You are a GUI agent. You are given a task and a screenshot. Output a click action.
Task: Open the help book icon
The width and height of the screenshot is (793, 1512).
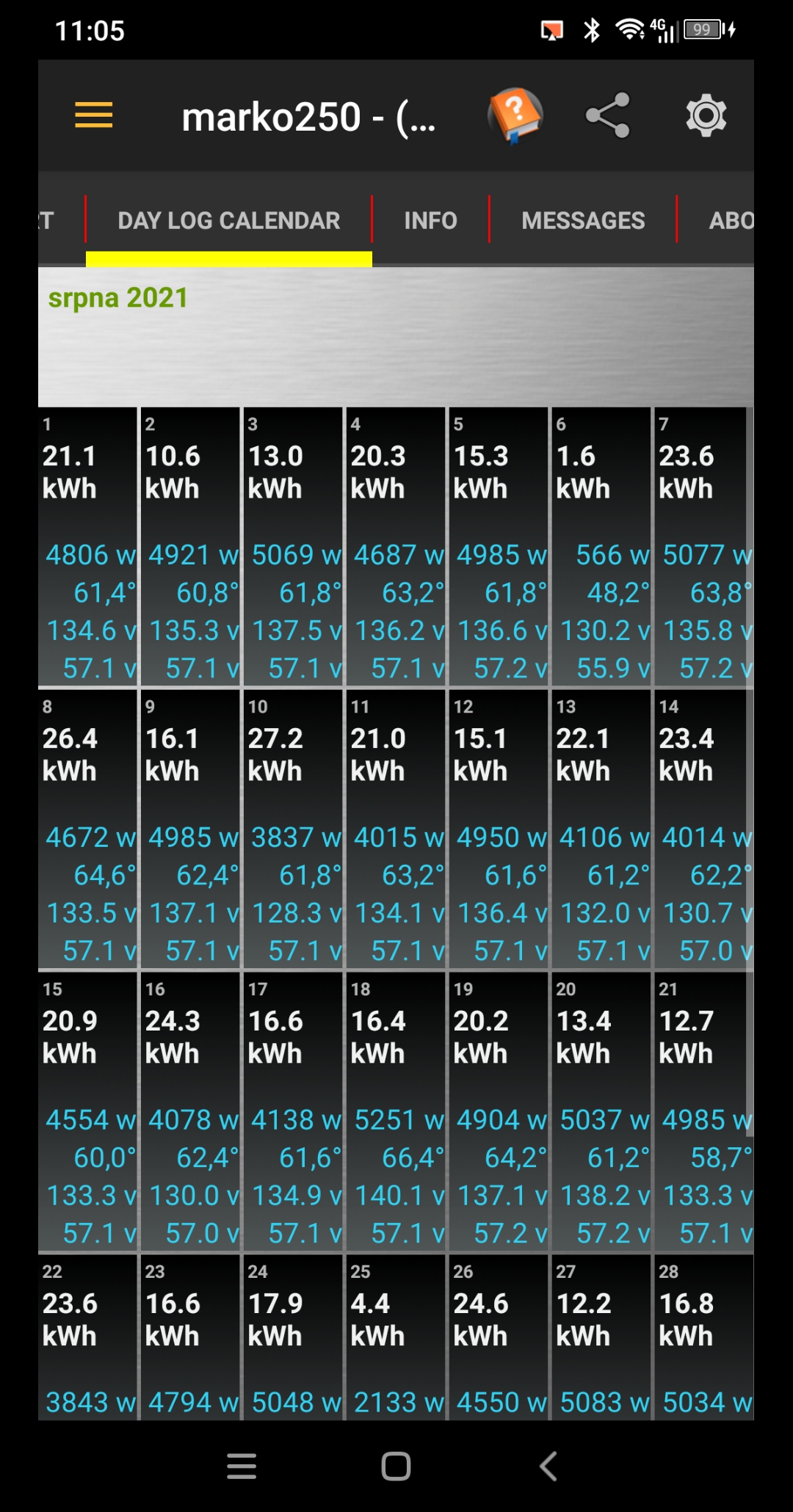[515, 115]
